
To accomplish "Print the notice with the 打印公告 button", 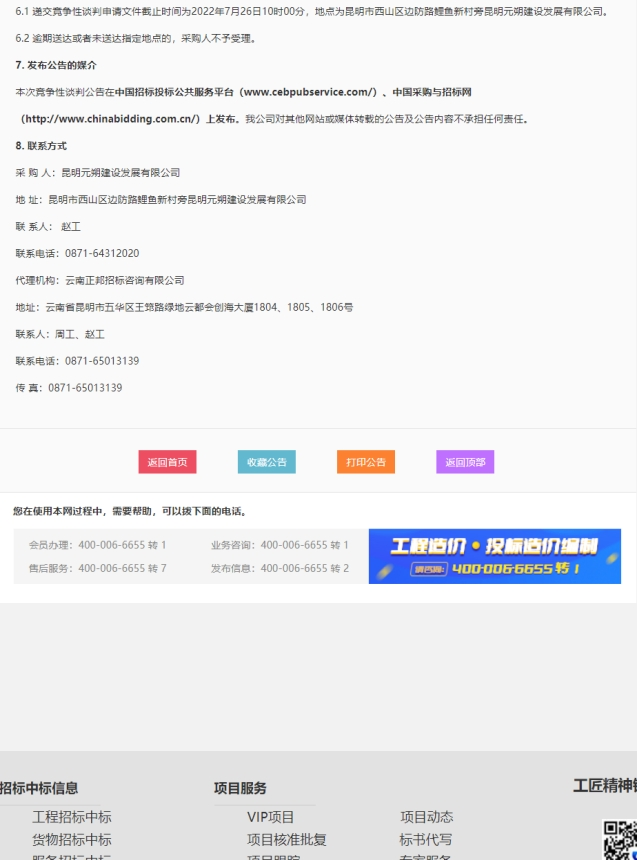I will [366, 462].
